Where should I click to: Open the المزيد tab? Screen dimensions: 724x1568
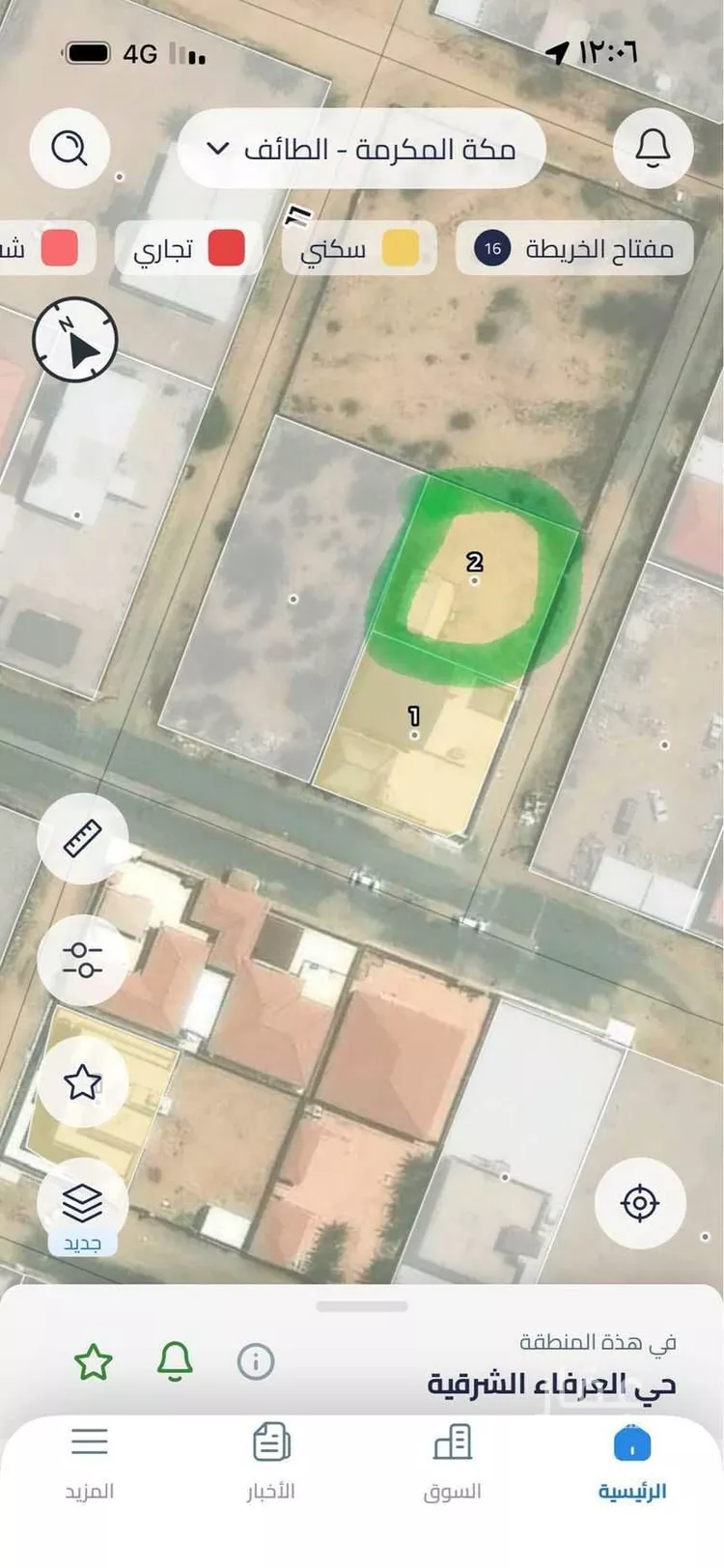(90, 1462)
